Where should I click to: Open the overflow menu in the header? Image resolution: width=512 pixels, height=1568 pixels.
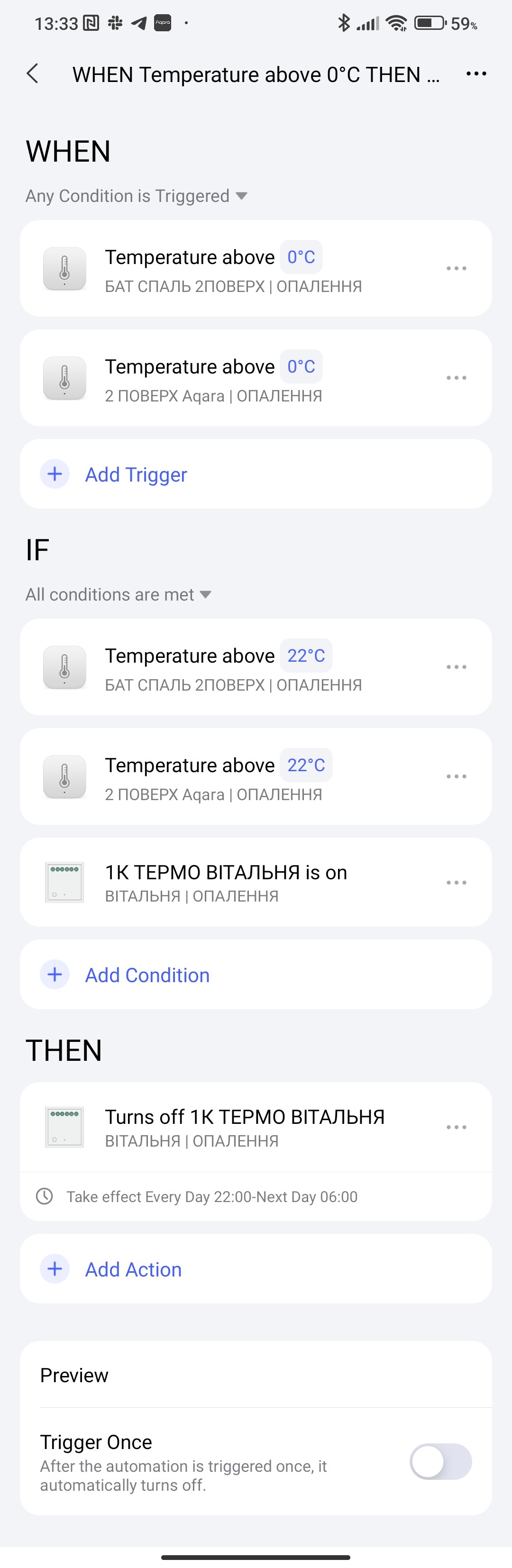tap(475, 73)
